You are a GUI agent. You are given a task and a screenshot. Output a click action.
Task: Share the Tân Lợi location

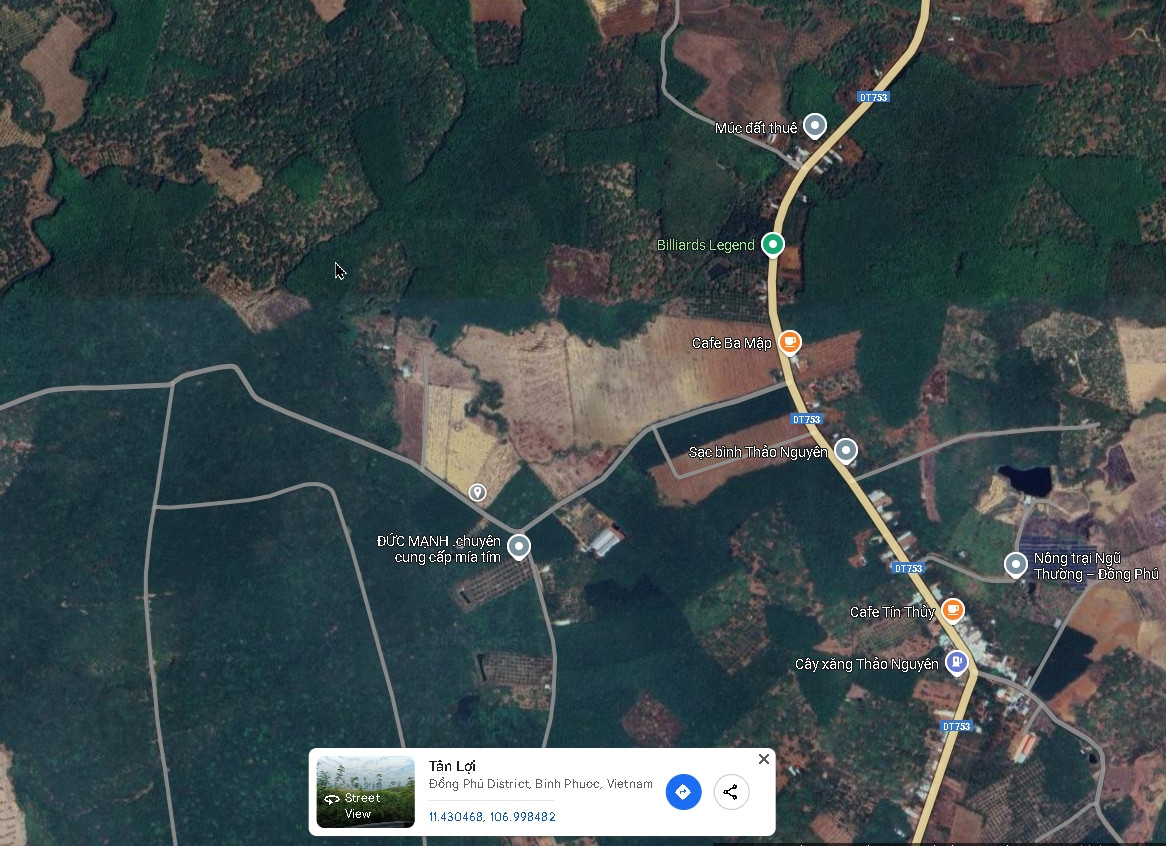731,792
